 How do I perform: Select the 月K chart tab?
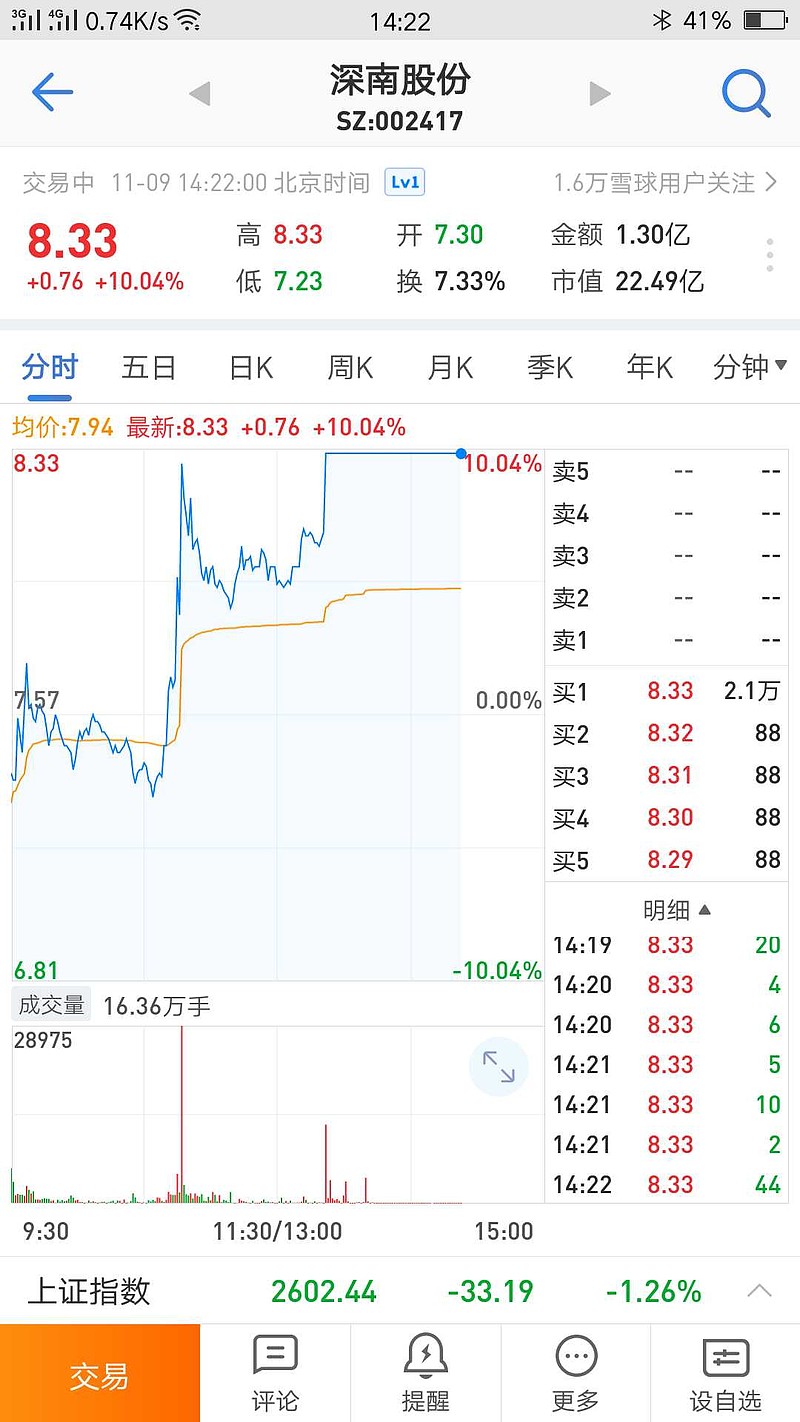pyautogui.click(x=450, y=368)
